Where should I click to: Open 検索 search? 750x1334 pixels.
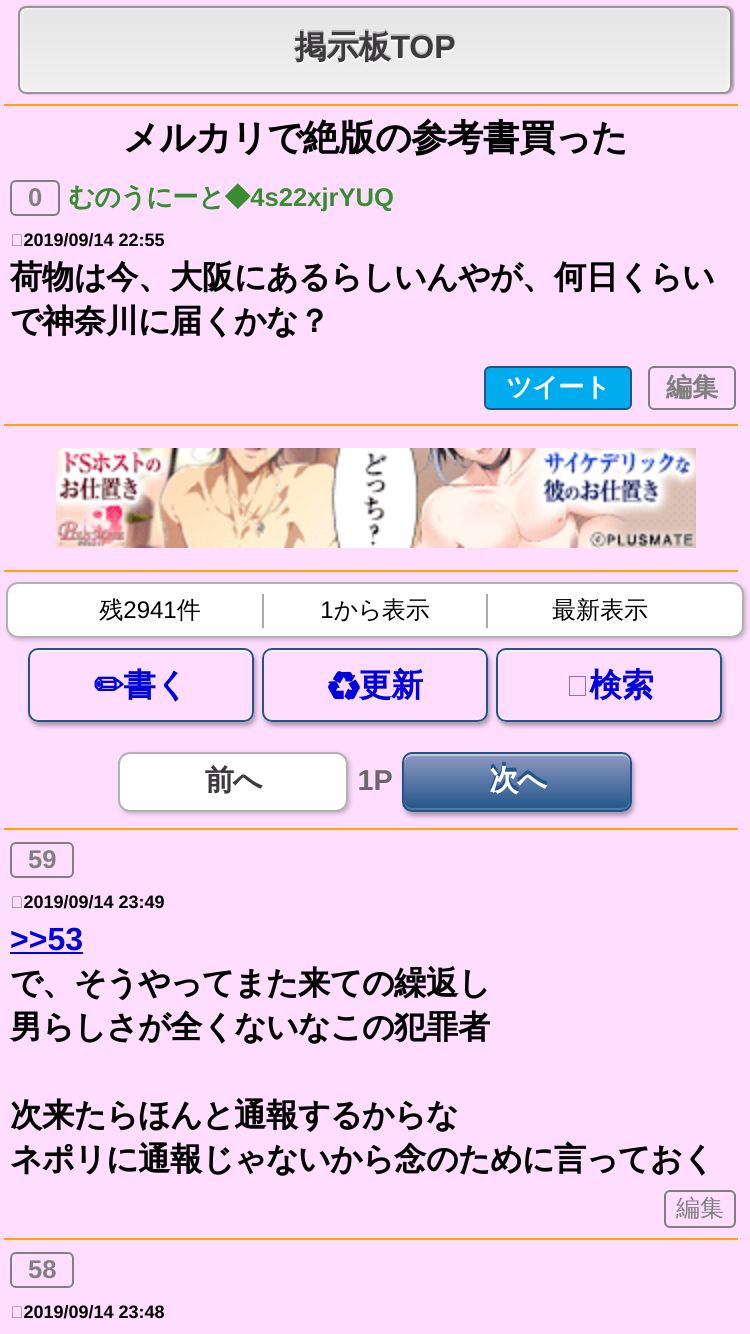(x=609, y=685)
